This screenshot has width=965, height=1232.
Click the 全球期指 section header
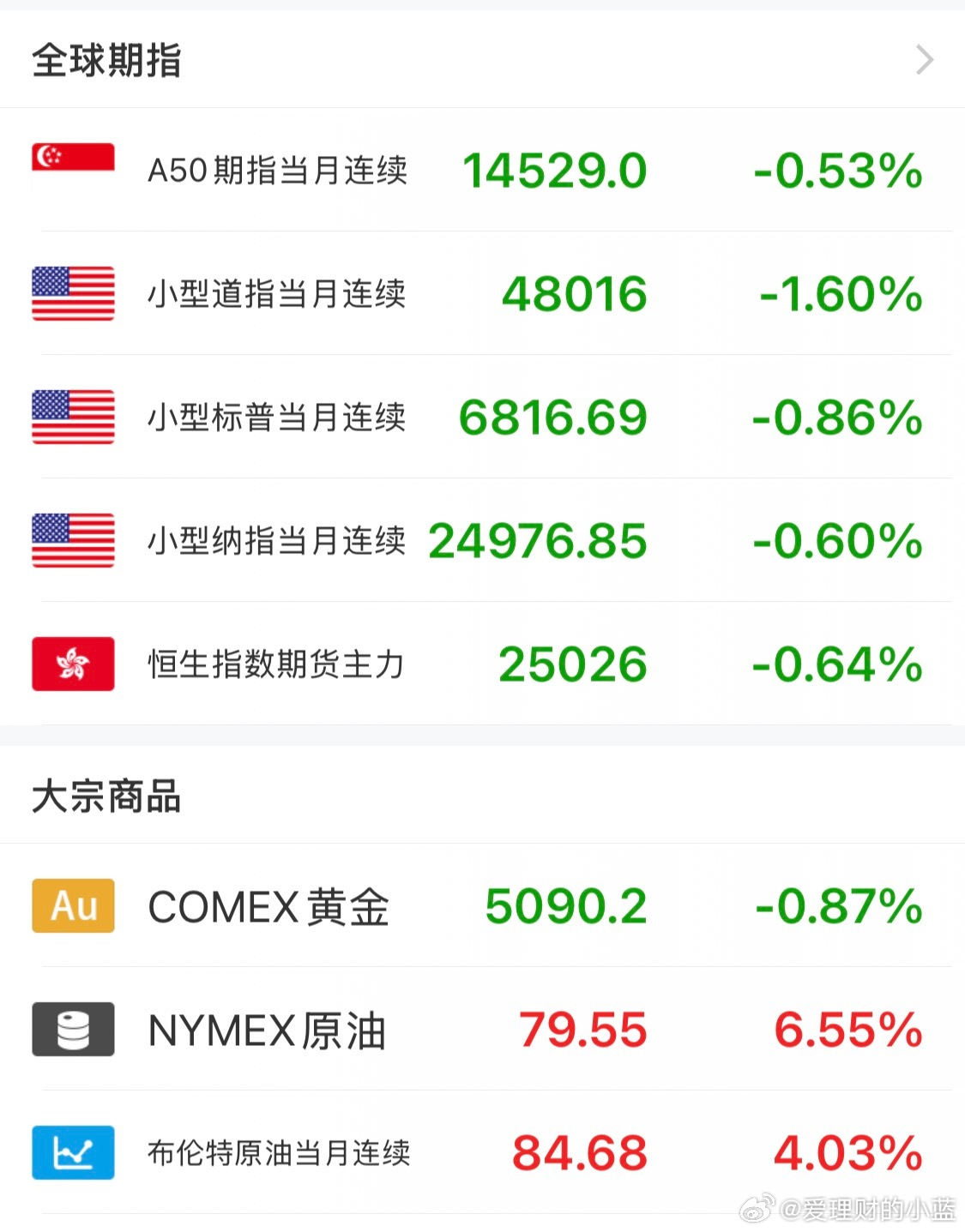(x=105, y=60)
